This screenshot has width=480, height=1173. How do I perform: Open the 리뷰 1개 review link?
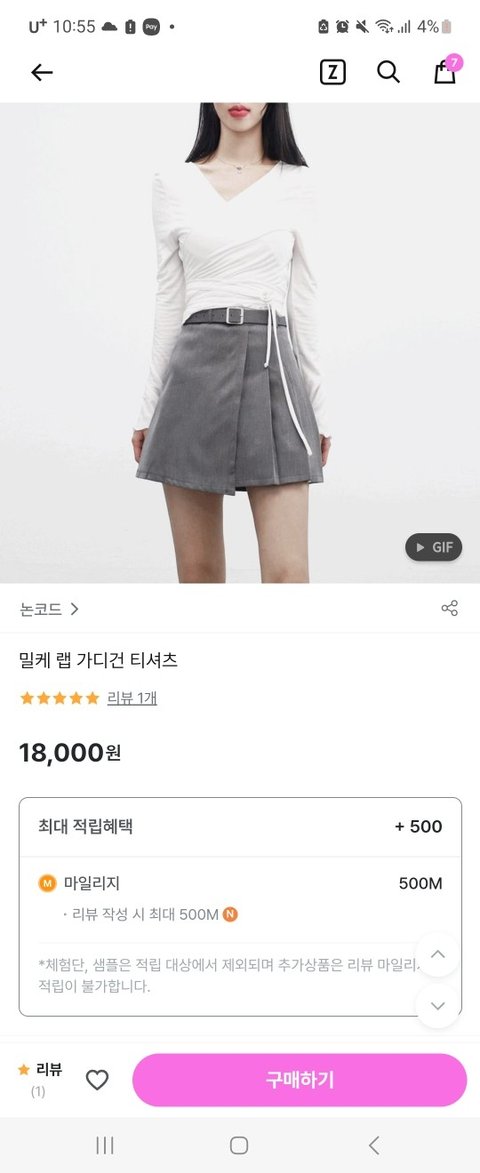click(132, 698)
